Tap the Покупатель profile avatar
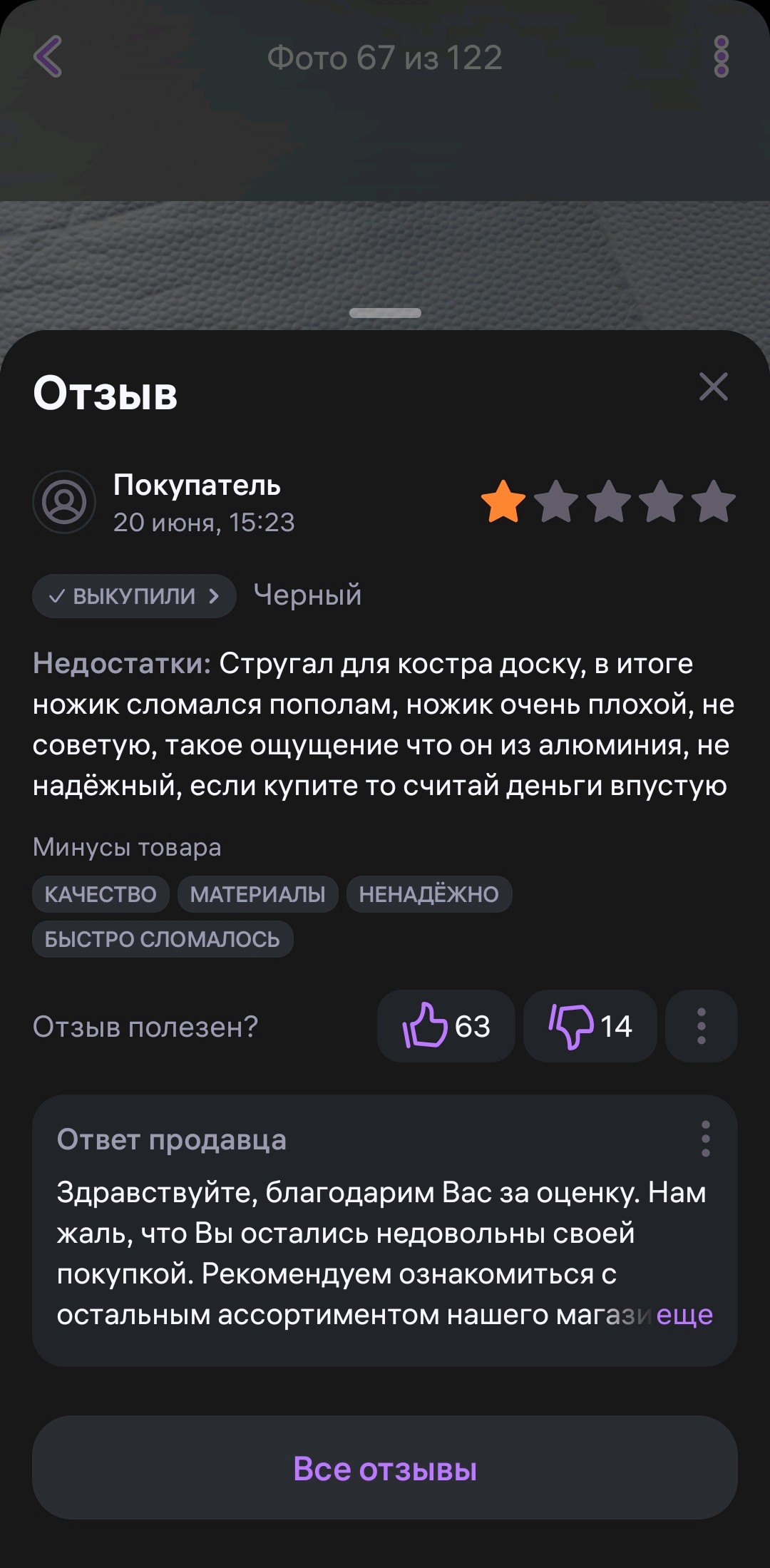770x1568 pixels. click(x=64, y=502)
